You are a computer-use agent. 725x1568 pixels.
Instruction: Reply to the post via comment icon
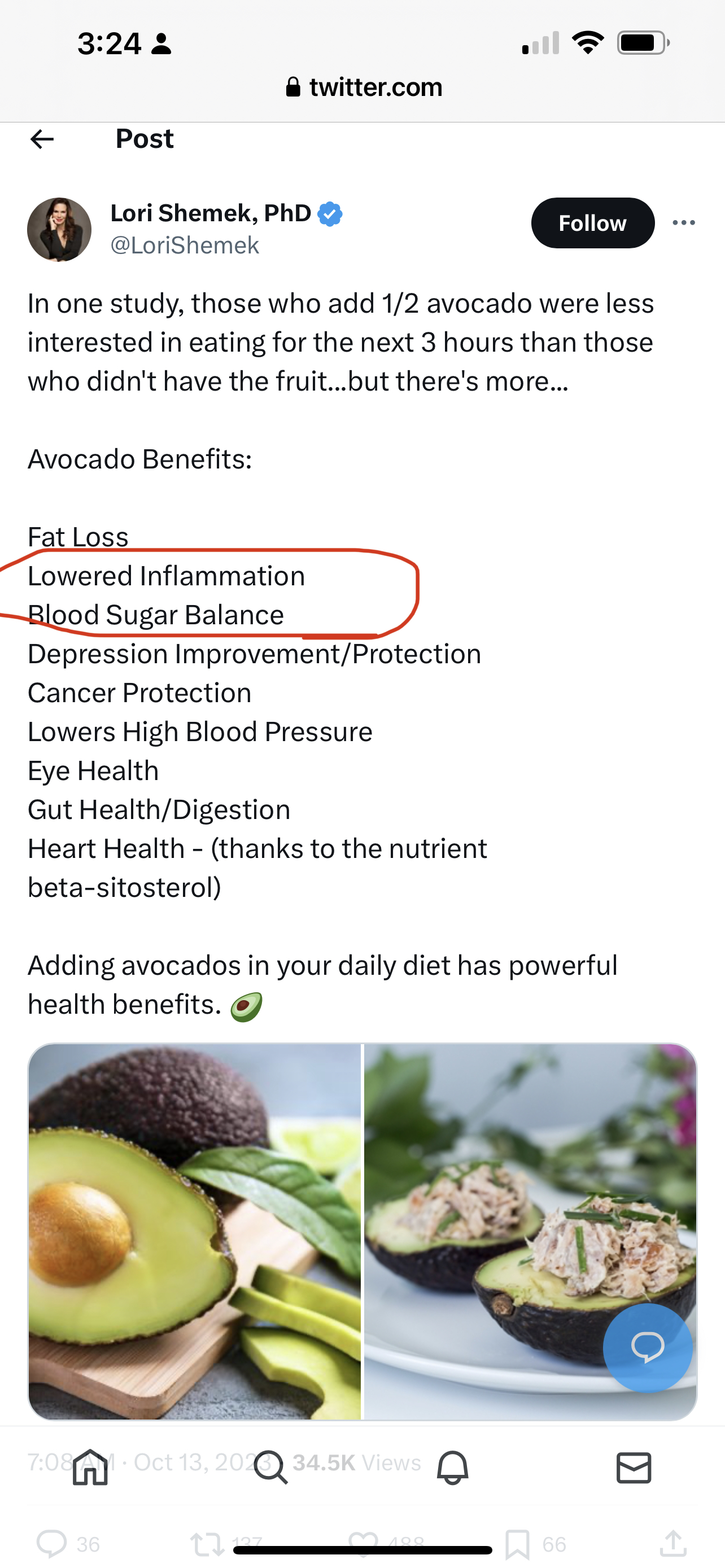pyautogui.click(x=53, y=1544)
